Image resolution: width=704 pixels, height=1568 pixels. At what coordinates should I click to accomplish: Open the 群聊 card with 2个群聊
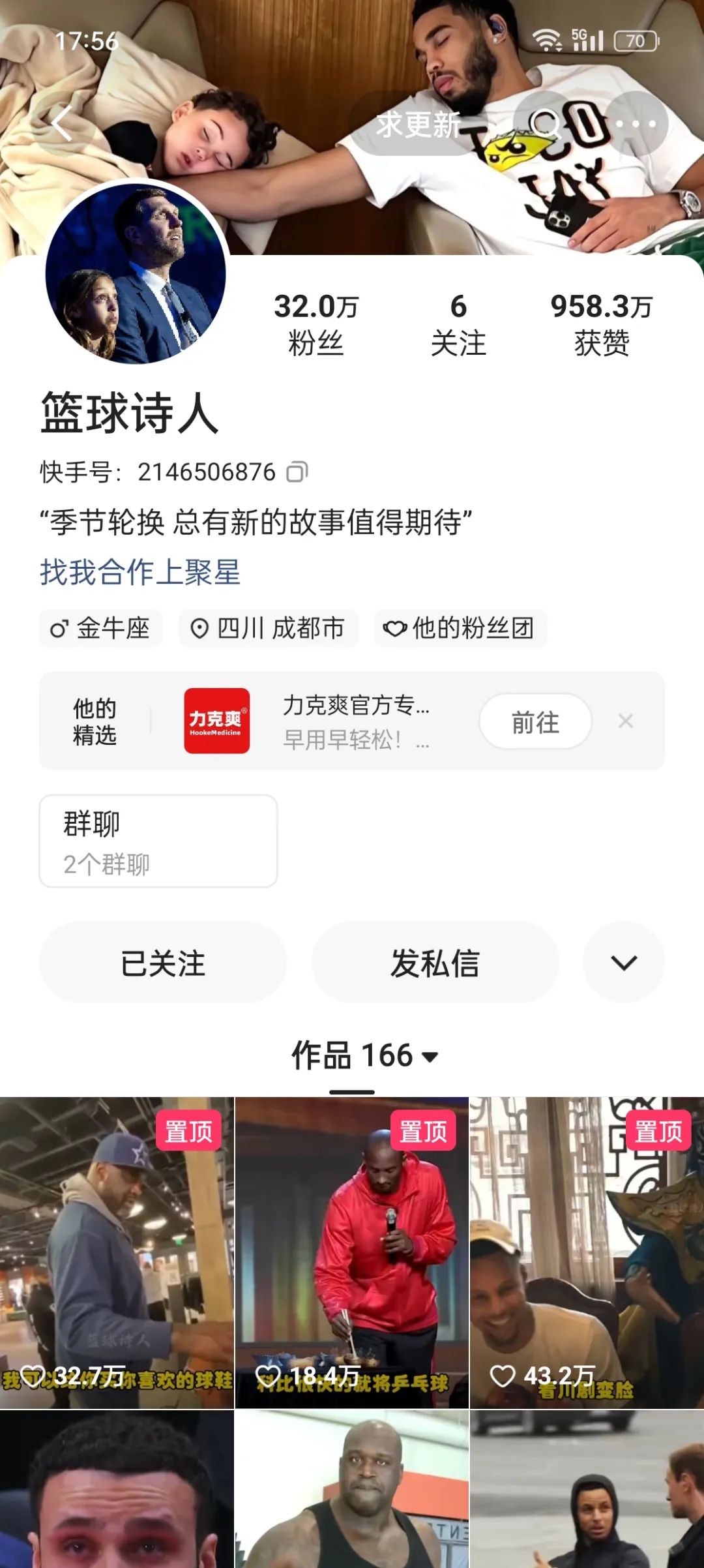click(158, 841)
